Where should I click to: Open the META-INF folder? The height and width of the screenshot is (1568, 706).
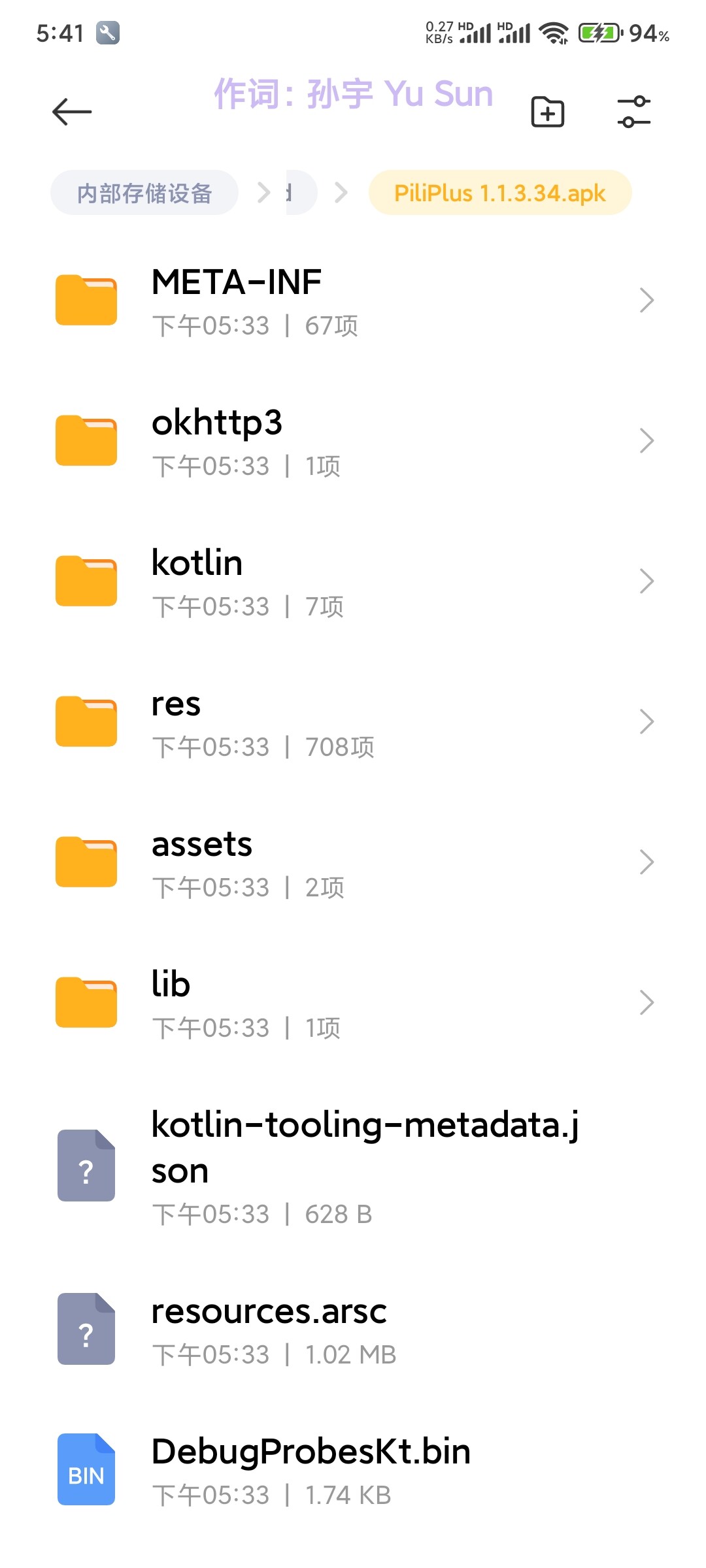coord(353,301)
